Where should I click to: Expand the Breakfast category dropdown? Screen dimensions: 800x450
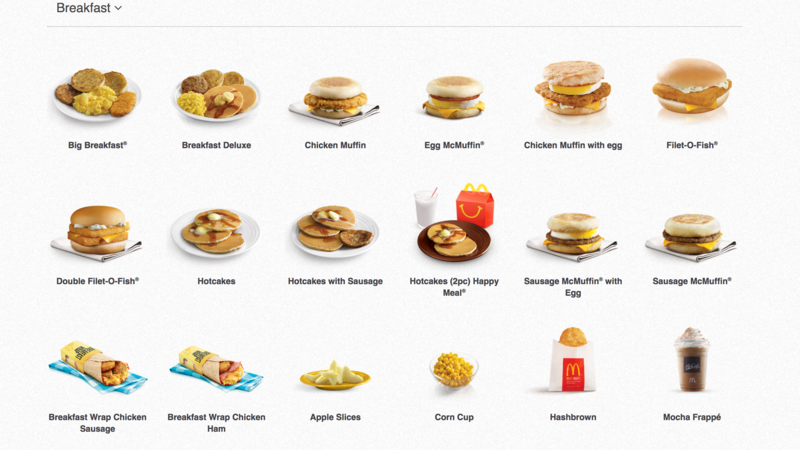click(89, 8)
